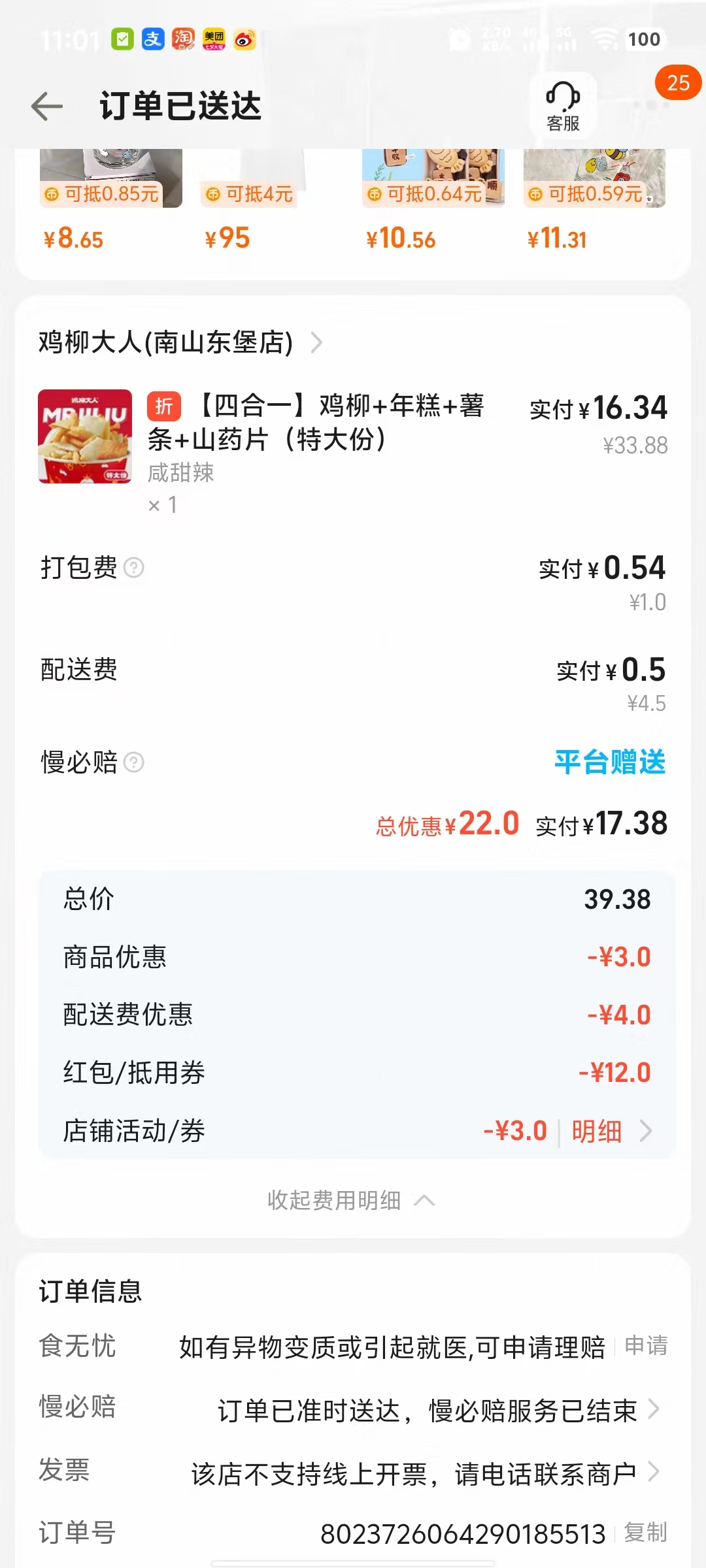Go back from the delivered order page

pyautogui.click(x=47, y=106)
